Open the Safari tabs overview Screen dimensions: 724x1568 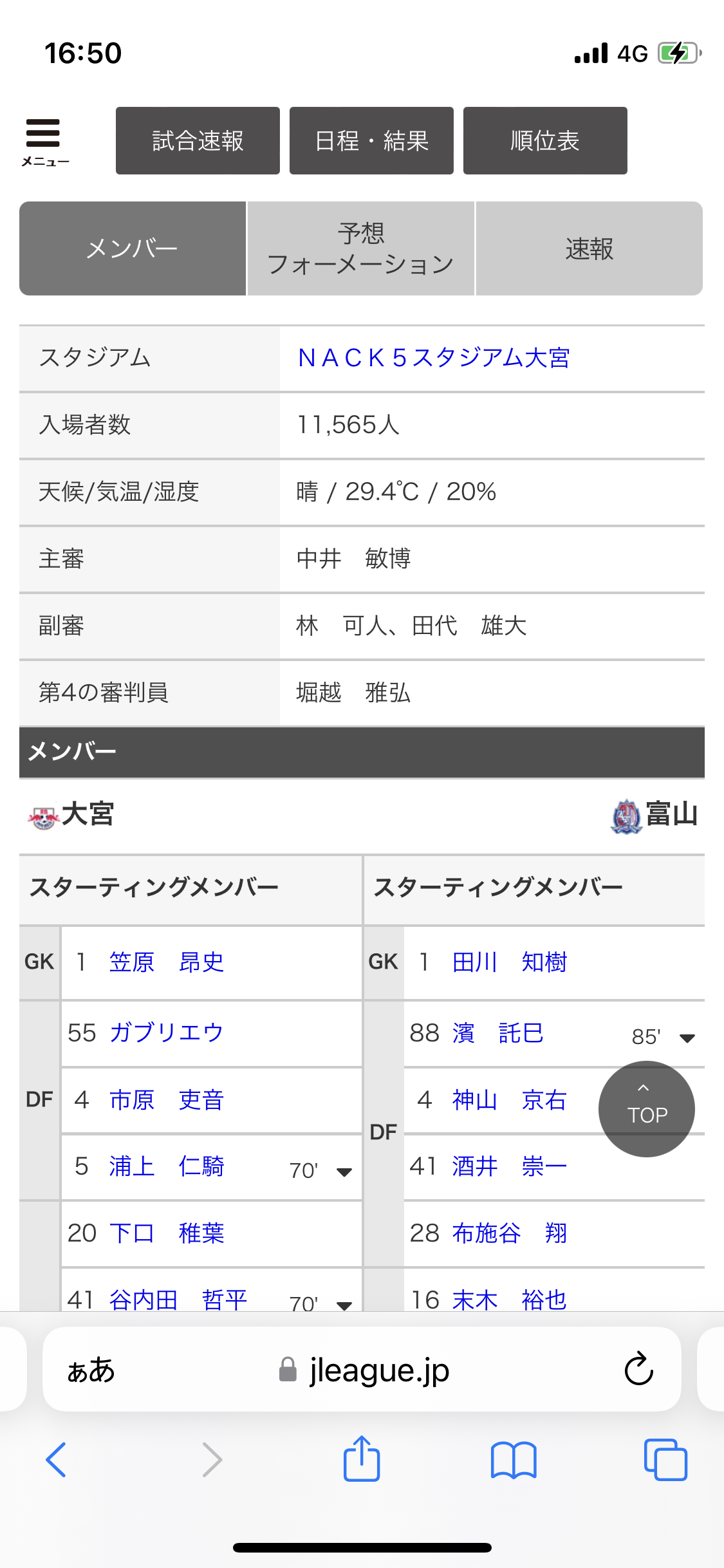(x=665, y=1460)
